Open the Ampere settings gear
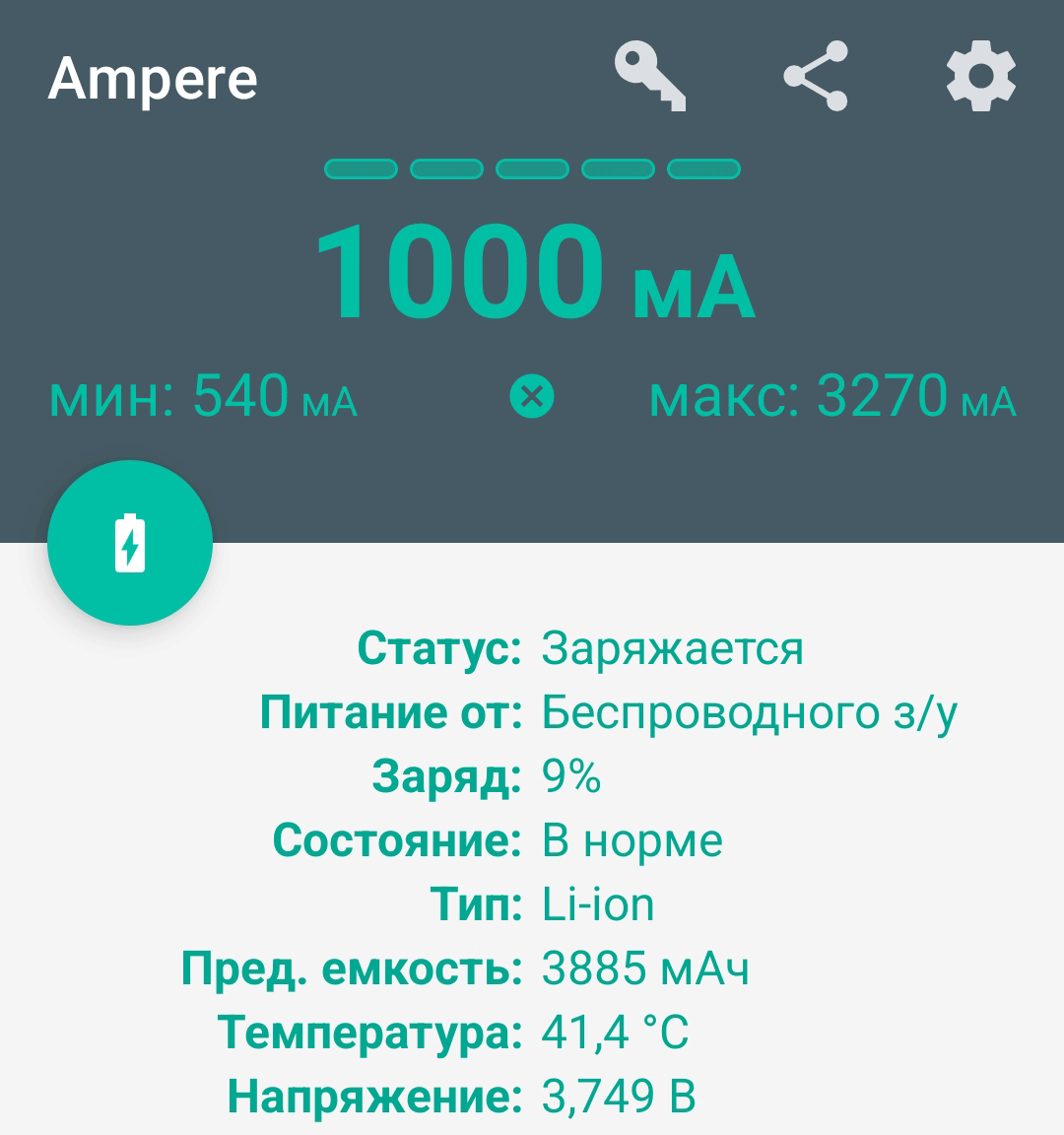The width and height of the screenshot is (1064, 1135). click(980, 76)
